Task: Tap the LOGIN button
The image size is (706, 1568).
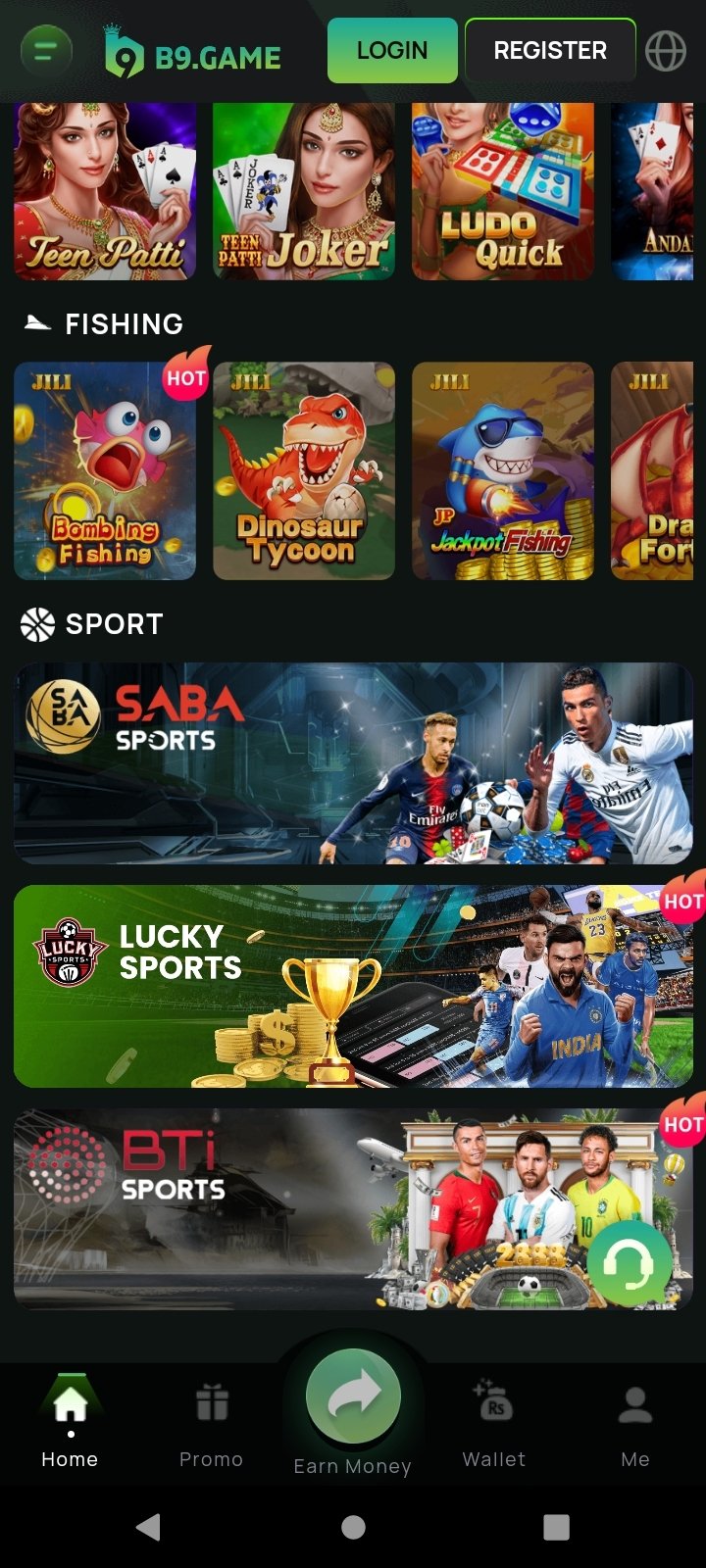Action: (392, 50)
